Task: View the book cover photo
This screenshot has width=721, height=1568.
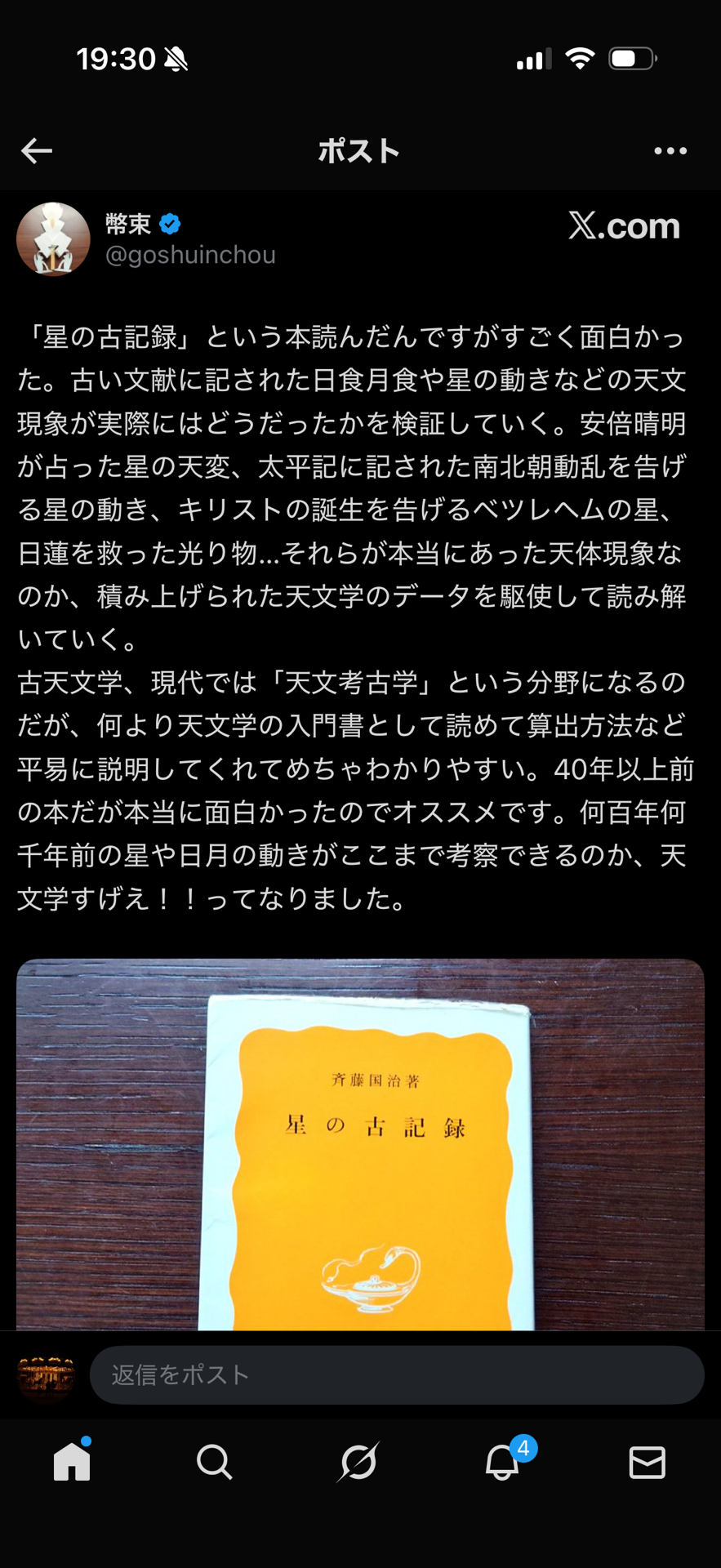Action: tap(360, 1143)
